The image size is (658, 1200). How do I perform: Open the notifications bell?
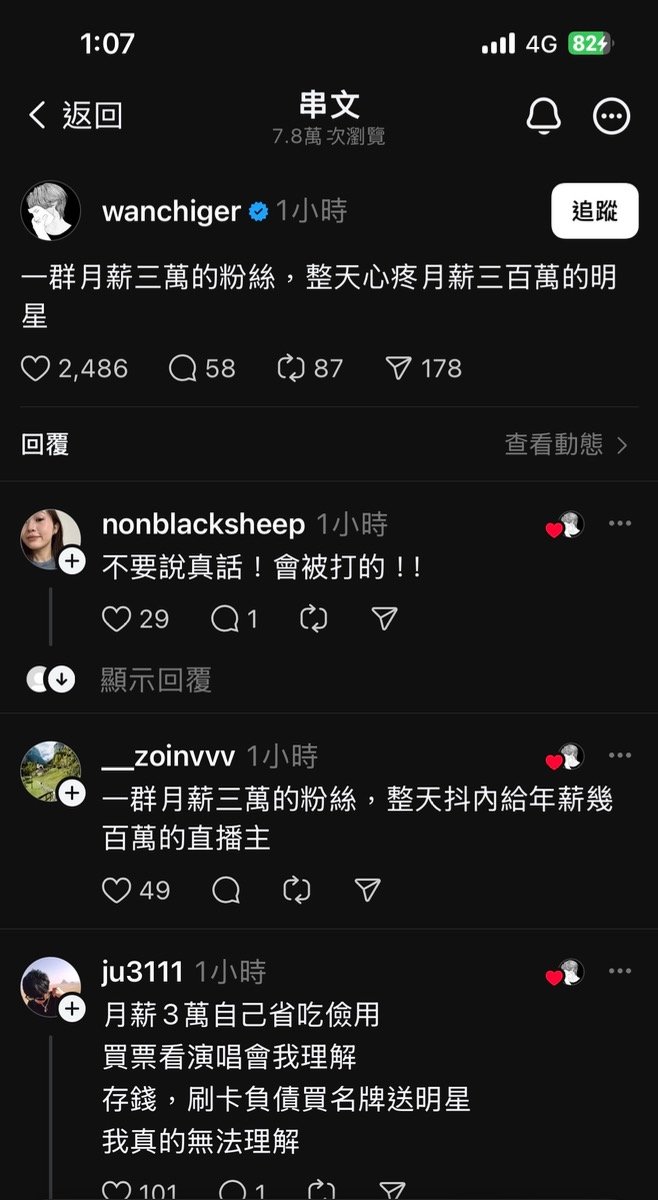coord(543,116)
